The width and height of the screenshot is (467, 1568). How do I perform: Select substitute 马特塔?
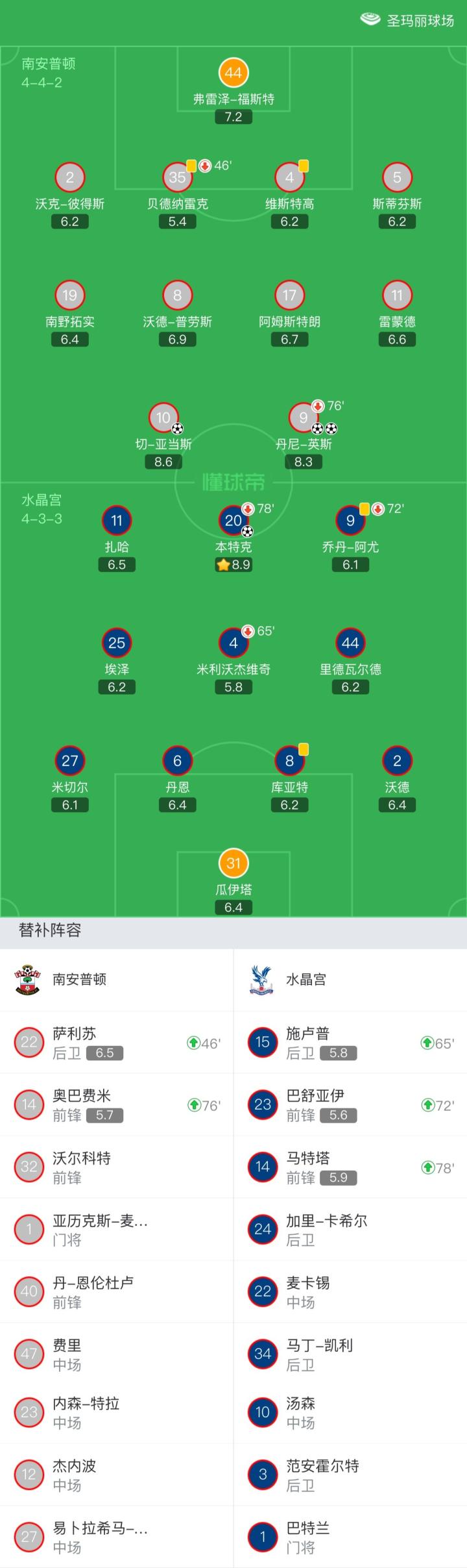tap(350, 1167)
